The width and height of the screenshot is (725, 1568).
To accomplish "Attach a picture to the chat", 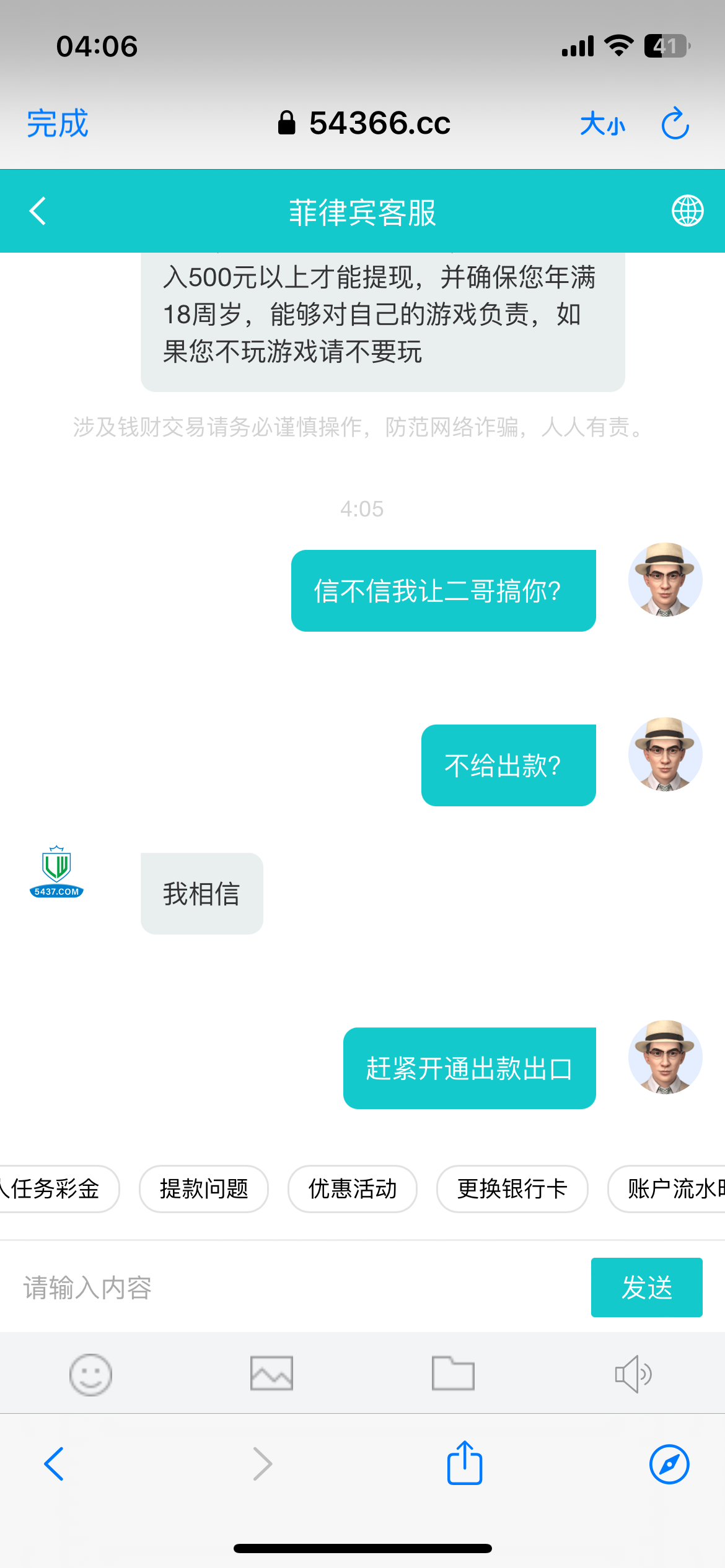I will (271, 1373).
